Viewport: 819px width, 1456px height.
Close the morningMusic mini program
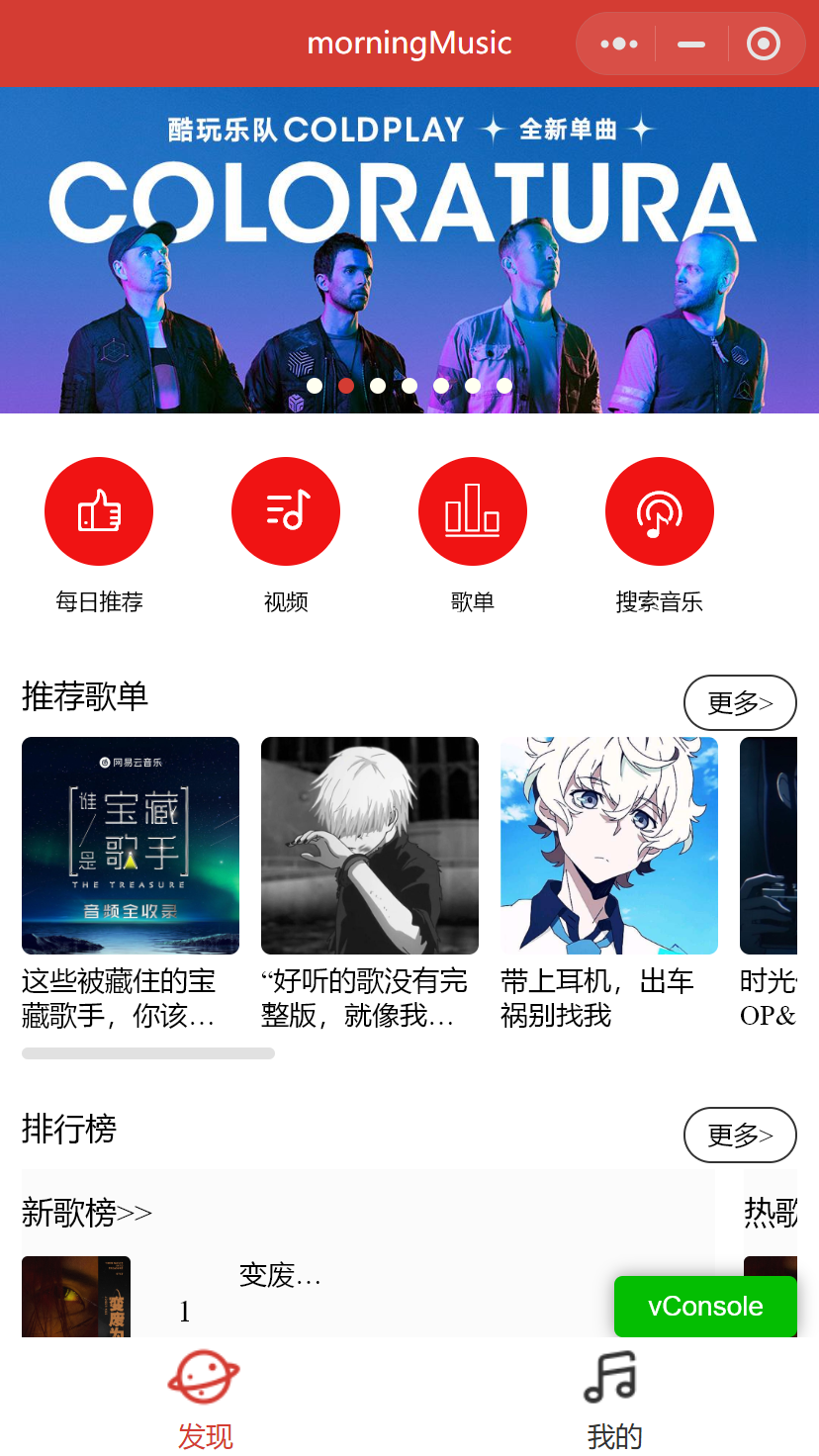(764, 44)
